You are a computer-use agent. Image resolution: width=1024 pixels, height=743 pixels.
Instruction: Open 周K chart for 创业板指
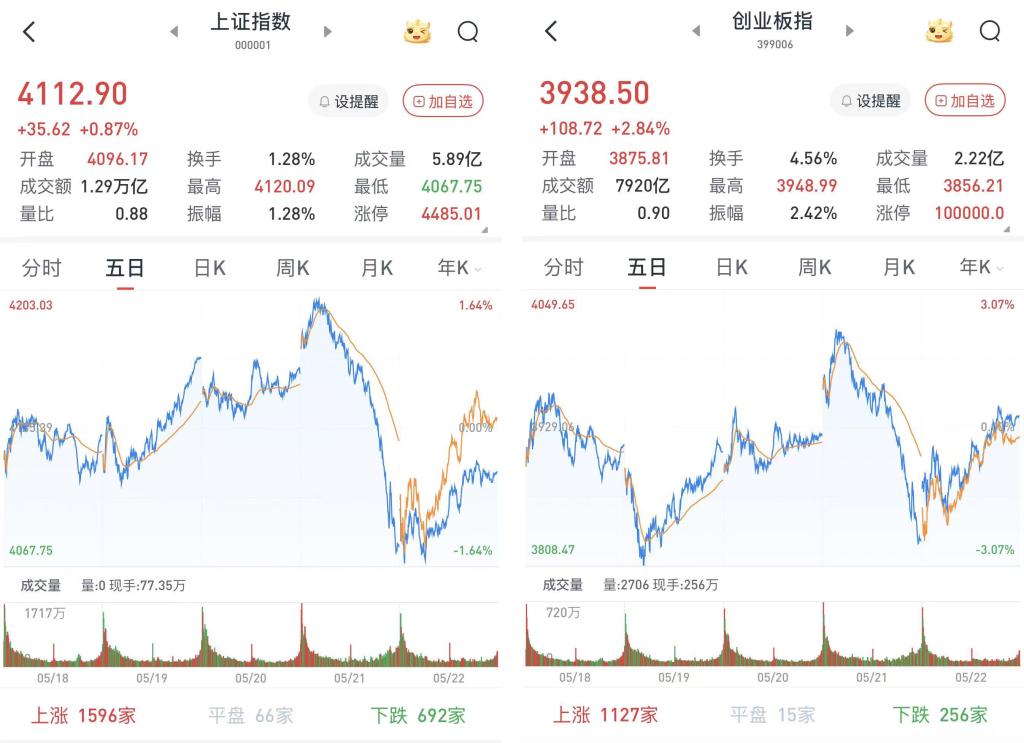(x=814, y=268)
